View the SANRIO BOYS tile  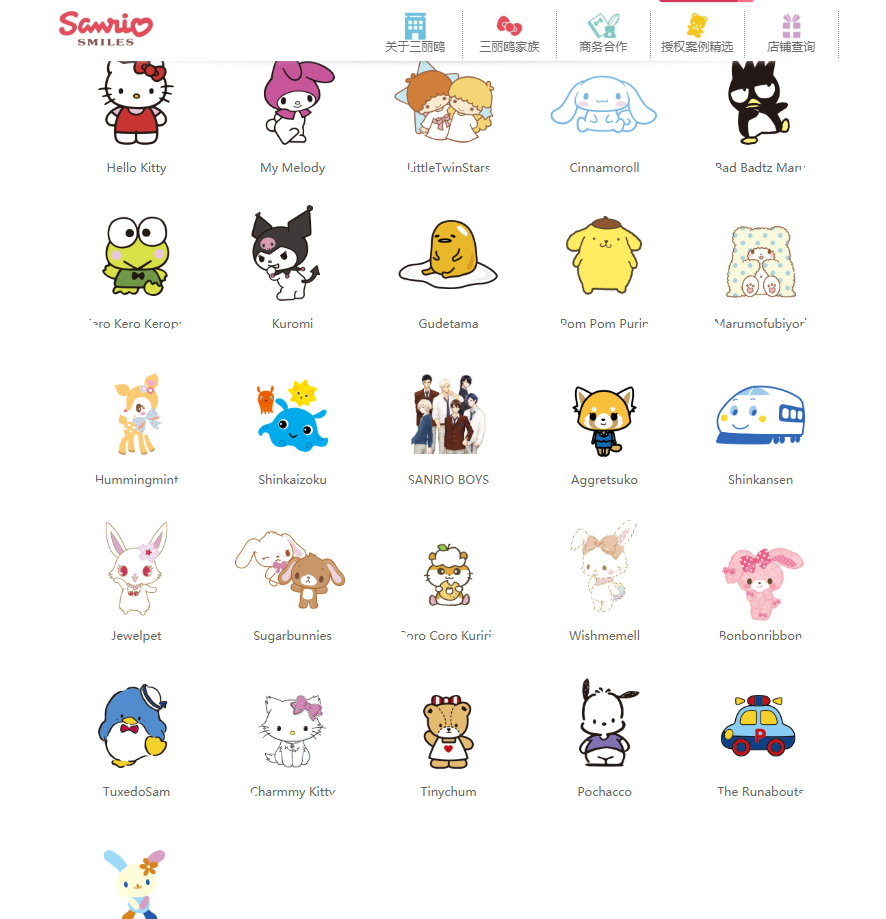pos(448,415)
